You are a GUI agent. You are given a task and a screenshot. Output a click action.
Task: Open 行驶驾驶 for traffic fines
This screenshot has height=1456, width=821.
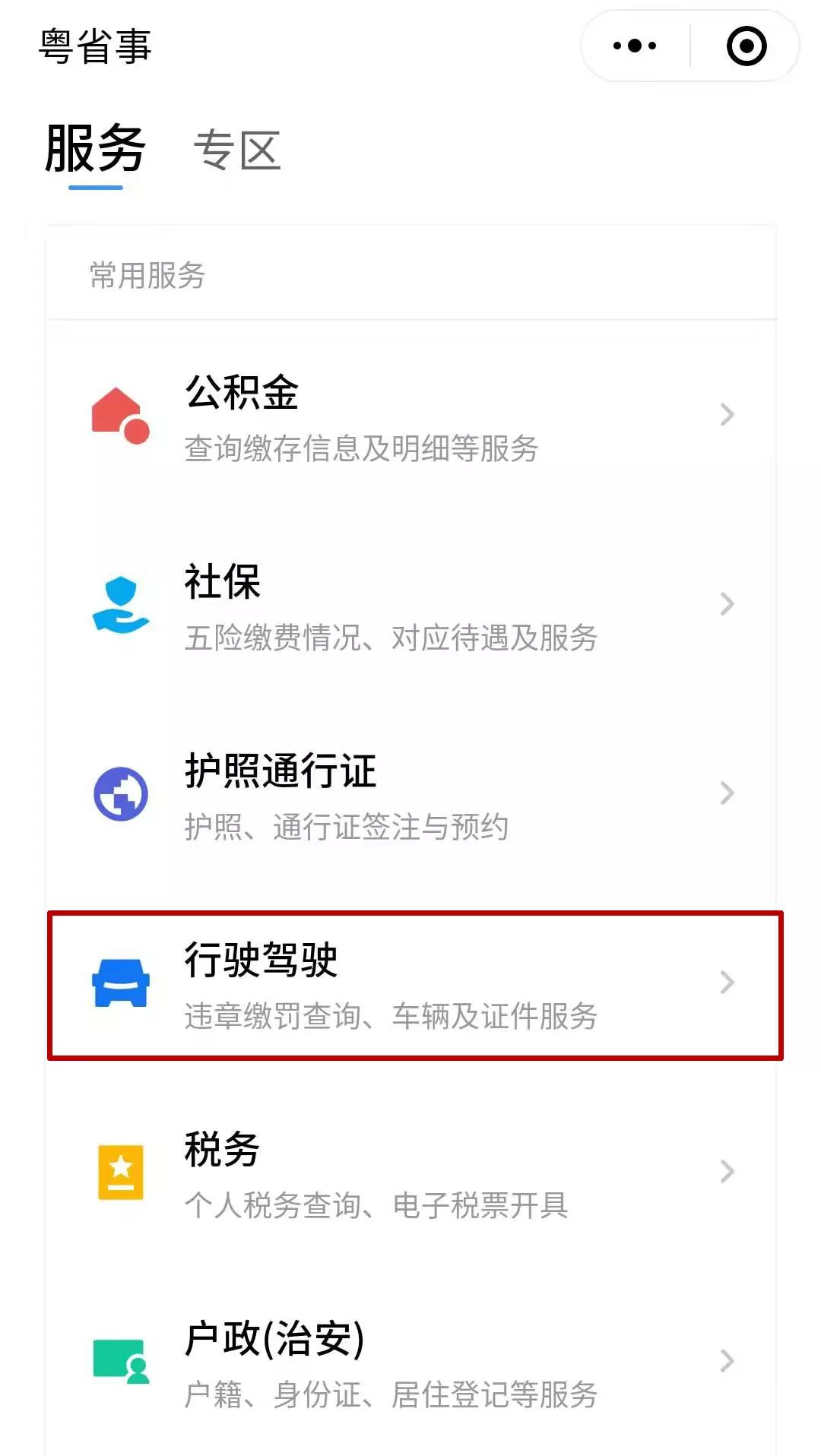tap(415, 985)
